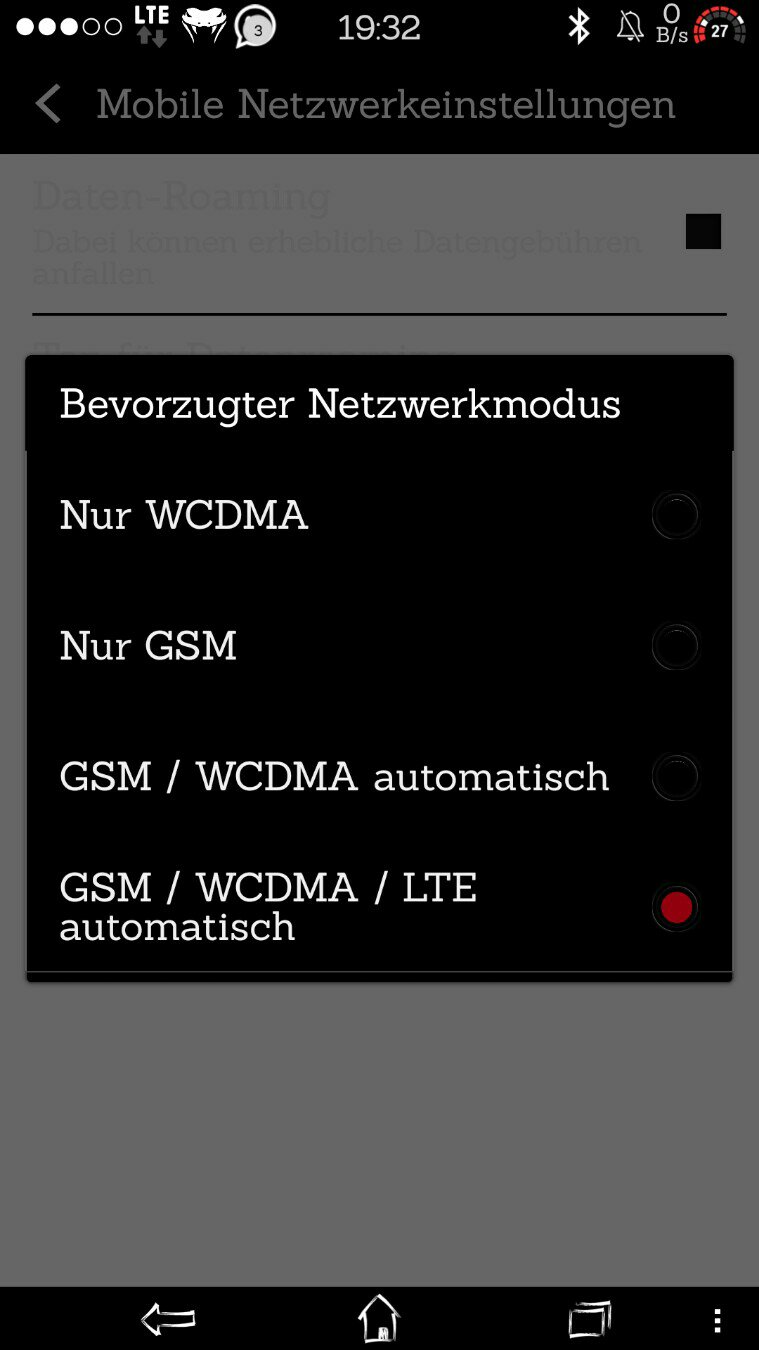This screenshot has width=759, height=1350.
Task: Select GSM / WCDMA / LTE automatisch
Action: point(379,907)
